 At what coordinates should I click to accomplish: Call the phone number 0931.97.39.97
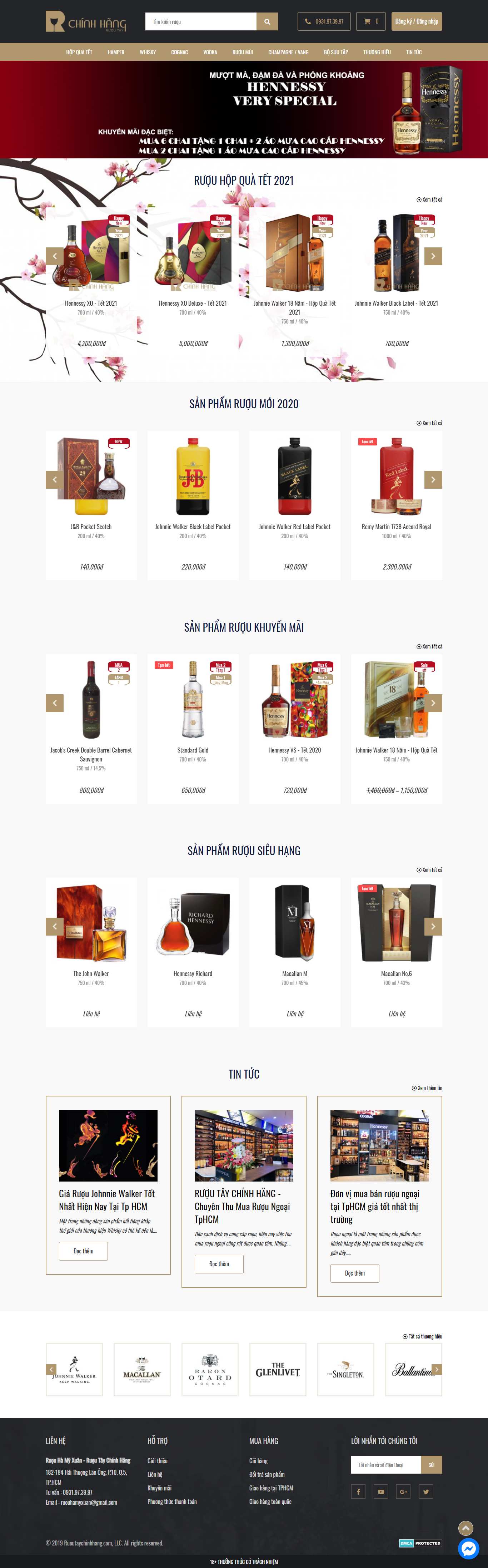click(324, 22)
